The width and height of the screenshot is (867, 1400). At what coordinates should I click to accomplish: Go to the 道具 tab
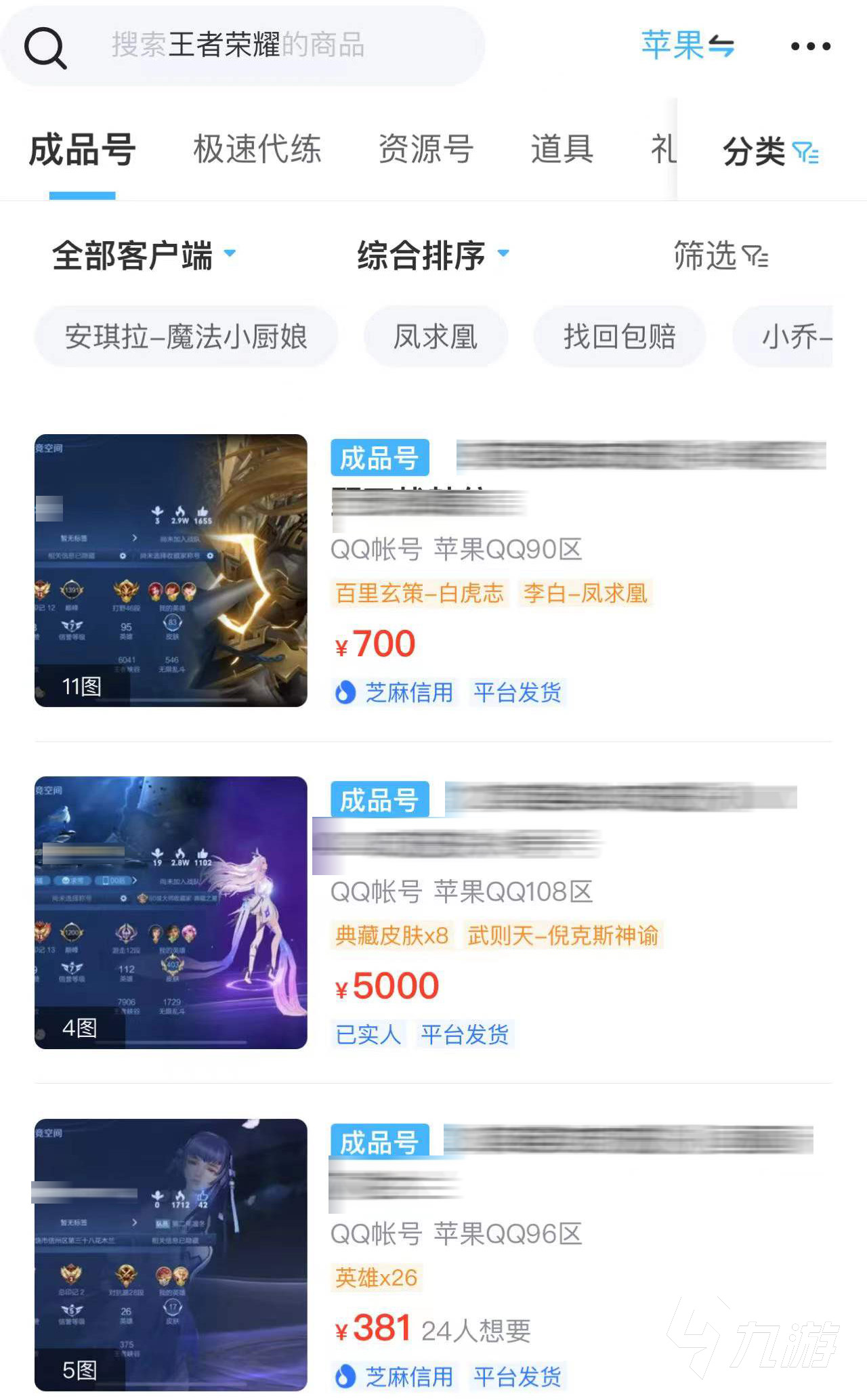point(562,149)
